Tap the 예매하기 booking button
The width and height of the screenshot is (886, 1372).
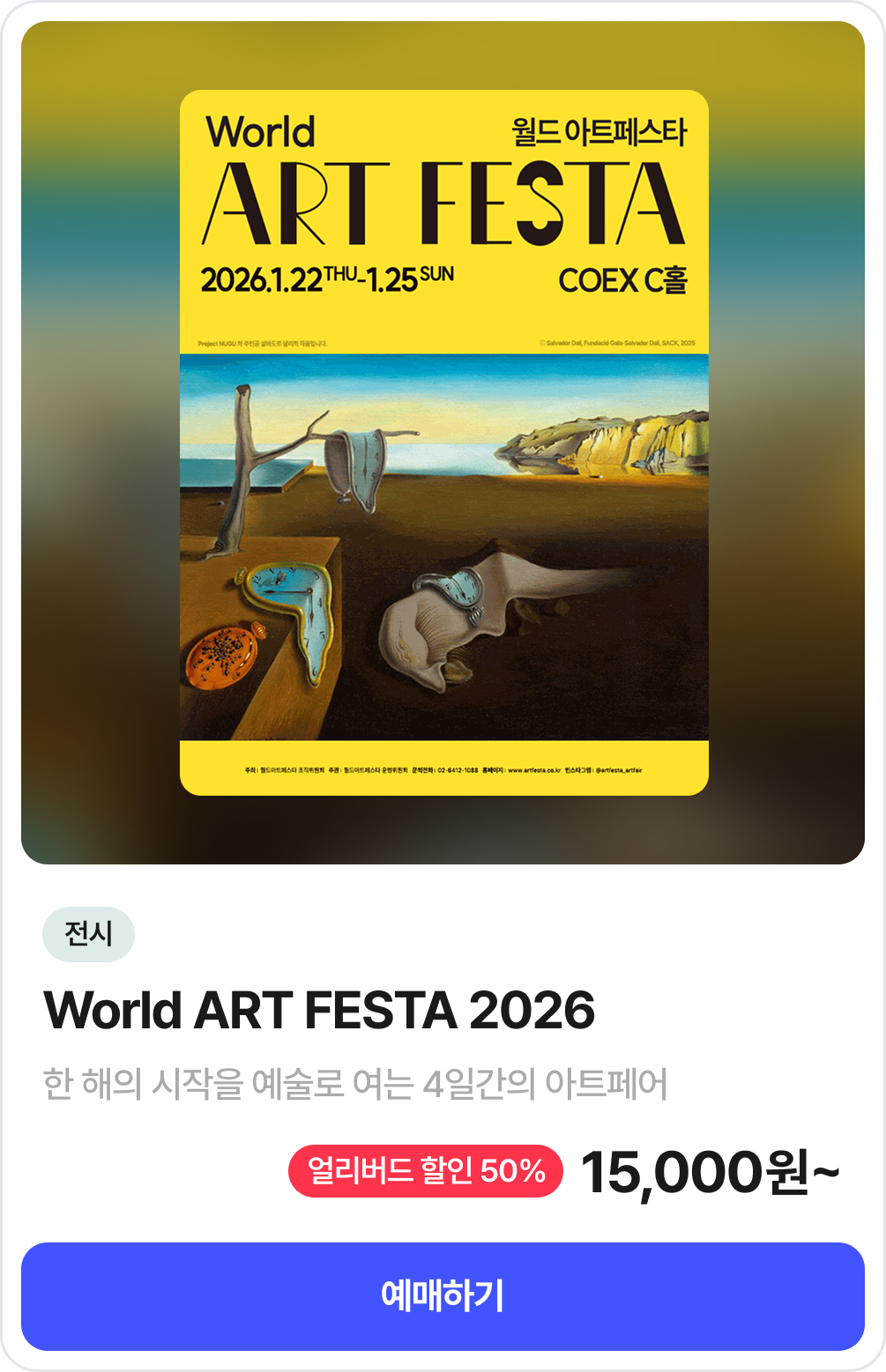pyautogui.click(x=443, y=1296)
